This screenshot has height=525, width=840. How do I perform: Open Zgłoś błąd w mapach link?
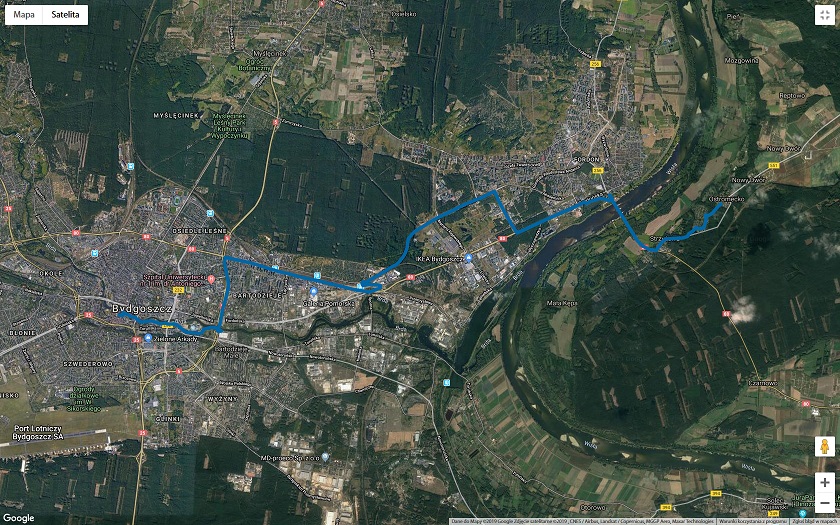[x=812, y=521]
